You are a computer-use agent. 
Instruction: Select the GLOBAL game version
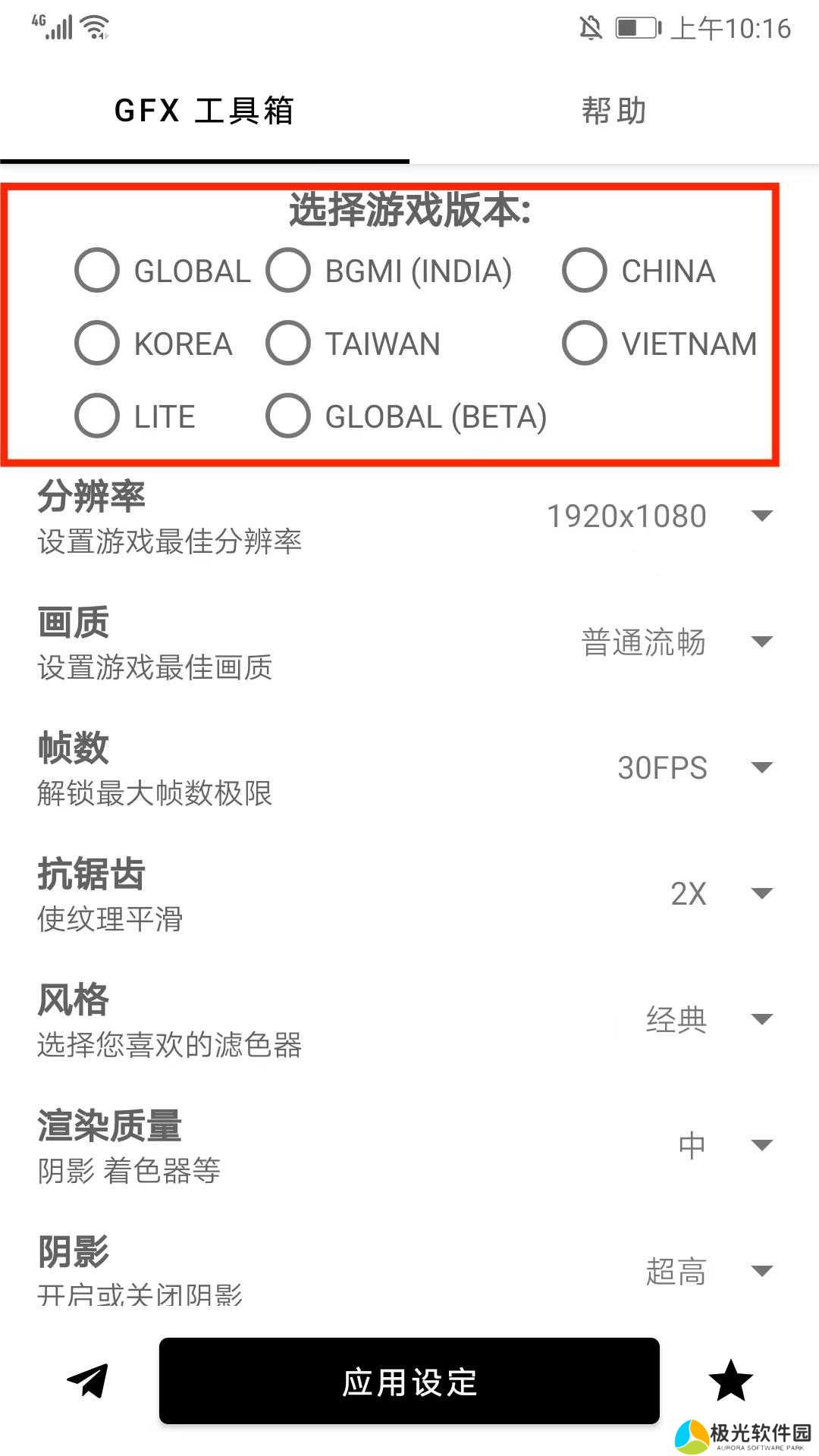(98, 271)
